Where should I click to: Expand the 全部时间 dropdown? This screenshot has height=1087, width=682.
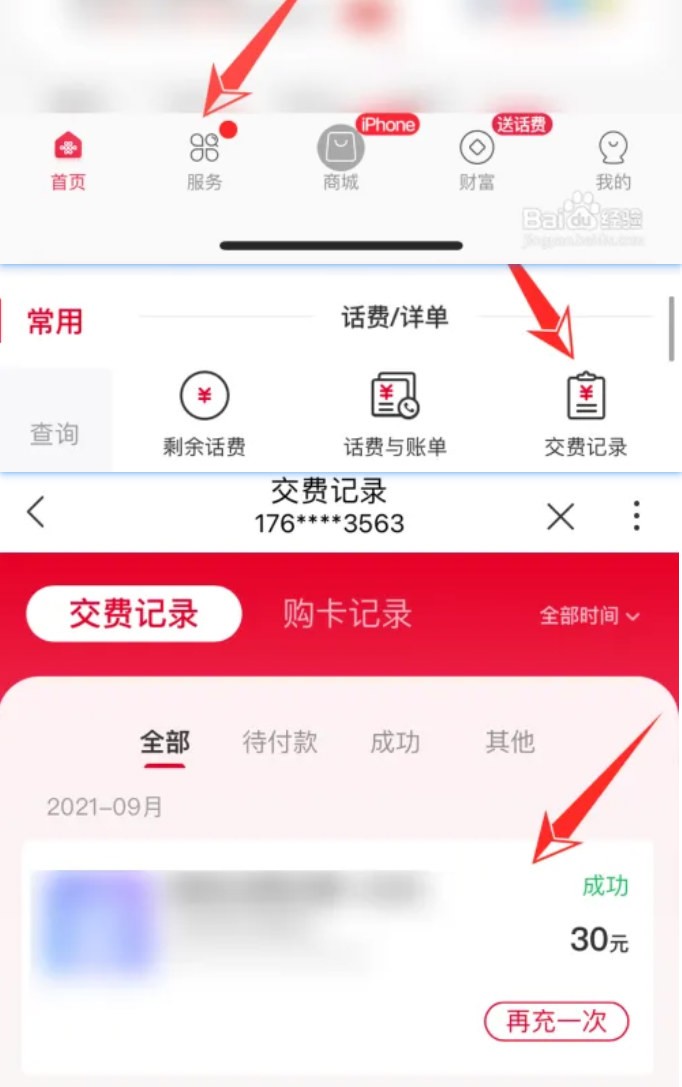589,616
